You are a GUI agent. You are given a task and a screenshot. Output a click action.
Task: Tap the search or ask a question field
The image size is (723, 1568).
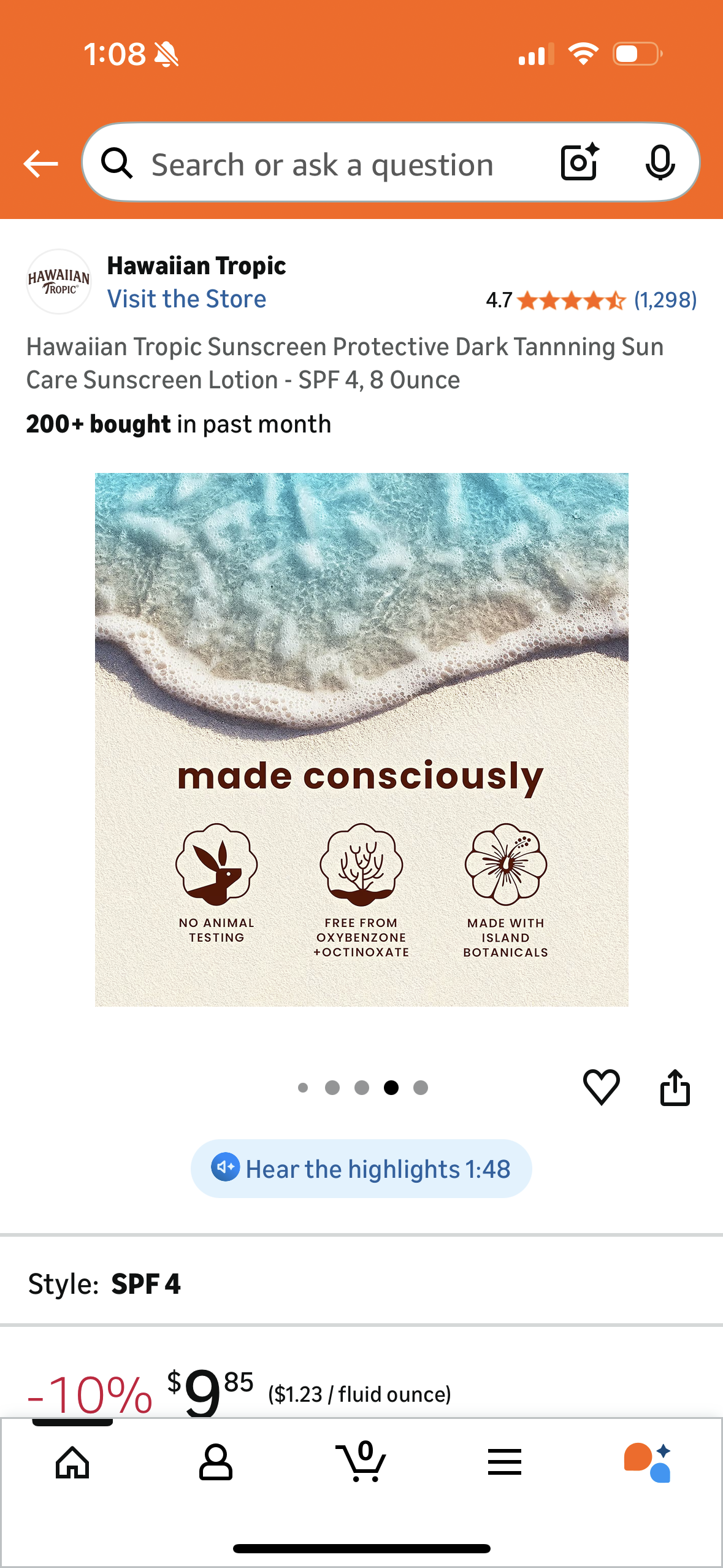(322, 164)
